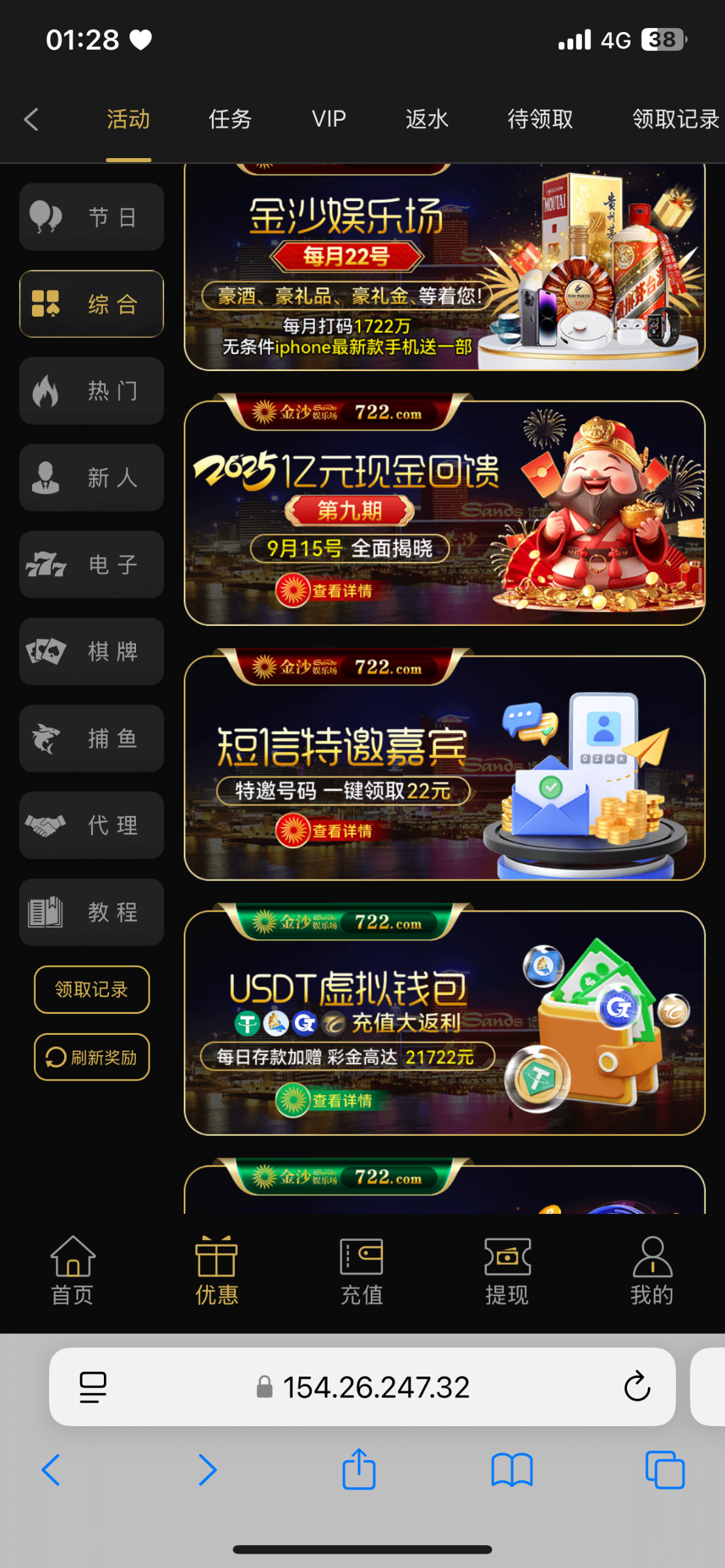The width and height of the screenshot is (725, 1568).
Task: Select the 节日 category
Action: pos(92,217)
